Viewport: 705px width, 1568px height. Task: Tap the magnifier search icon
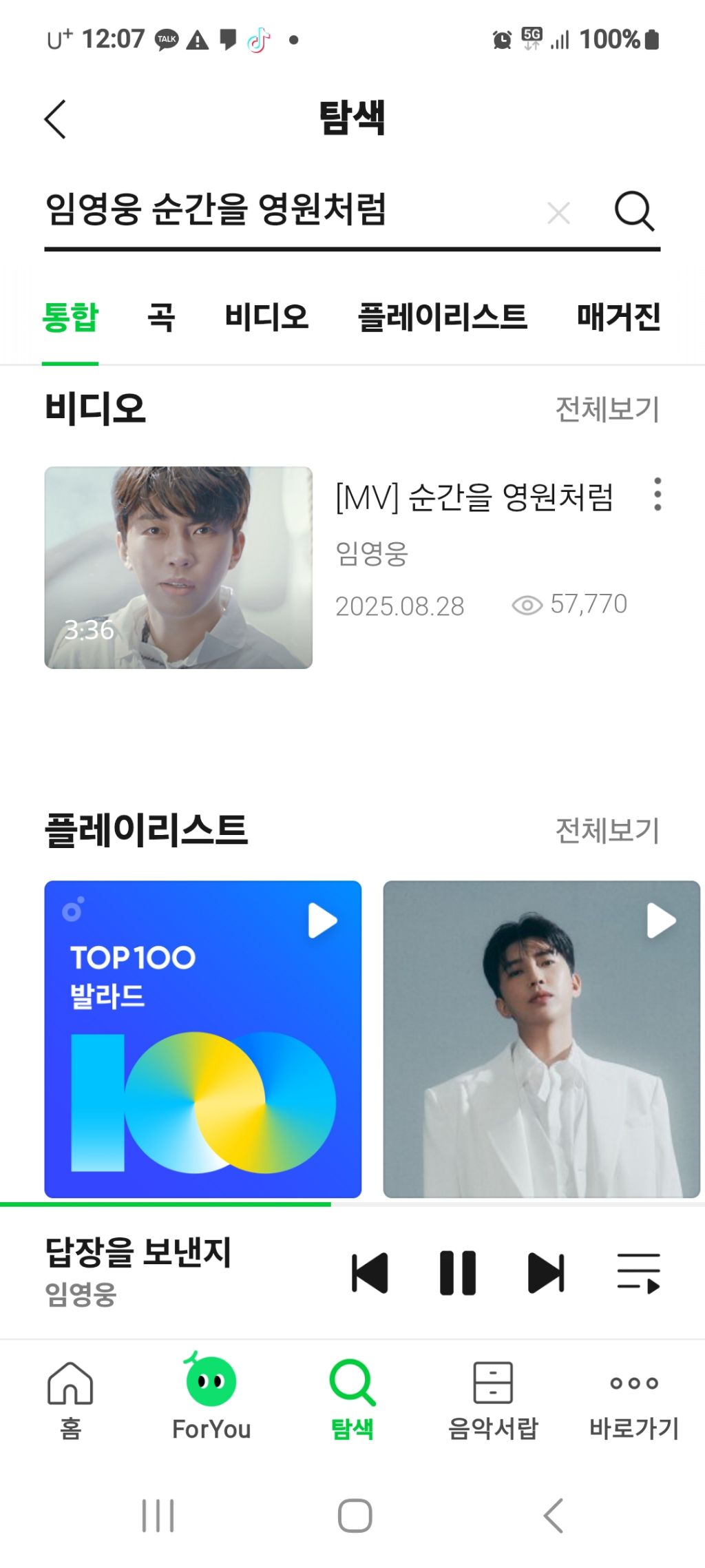tap(633, 211)
